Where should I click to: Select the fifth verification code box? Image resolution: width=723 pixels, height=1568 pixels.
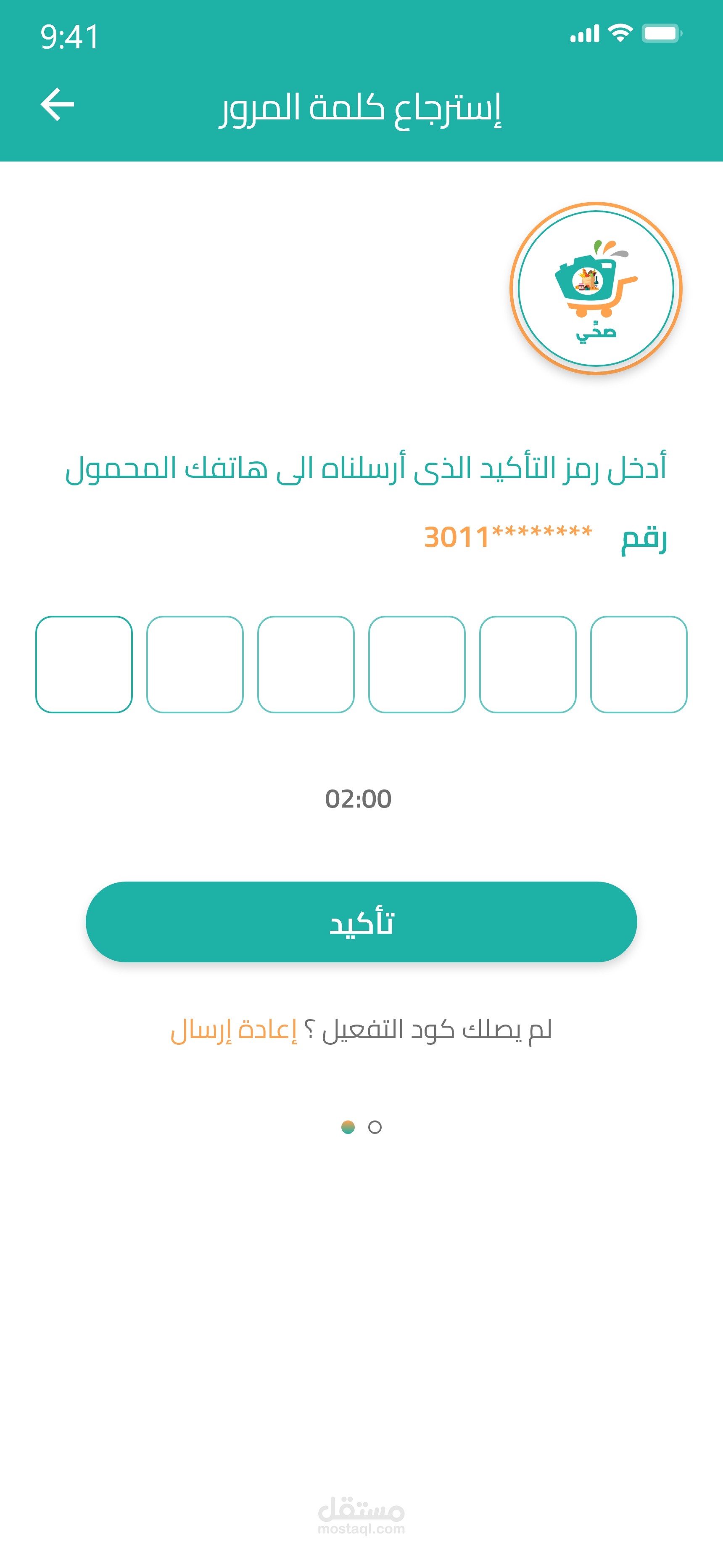528,664
